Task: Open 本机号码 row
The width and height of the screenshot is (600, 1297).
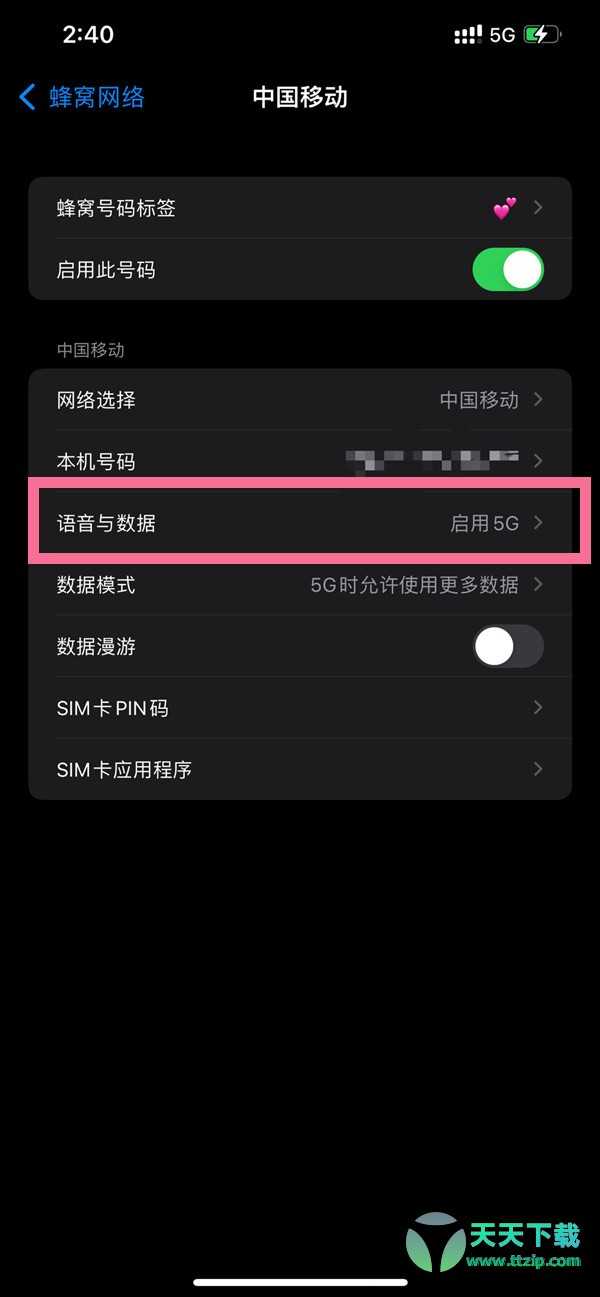Action: point(300,462)
